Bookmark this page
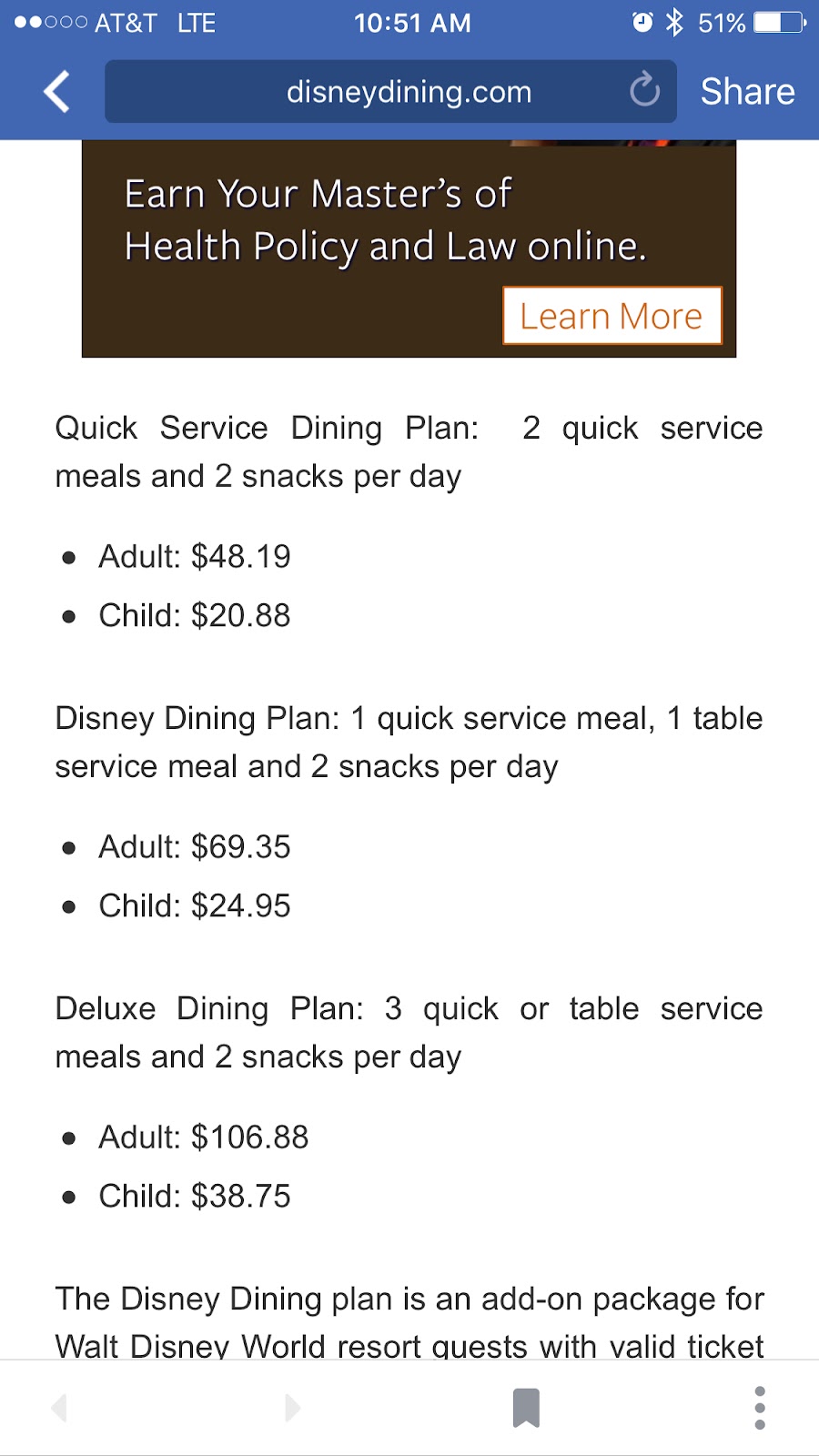The image size is (819, 1456). pyautogui.click(x=526, y=1408)
